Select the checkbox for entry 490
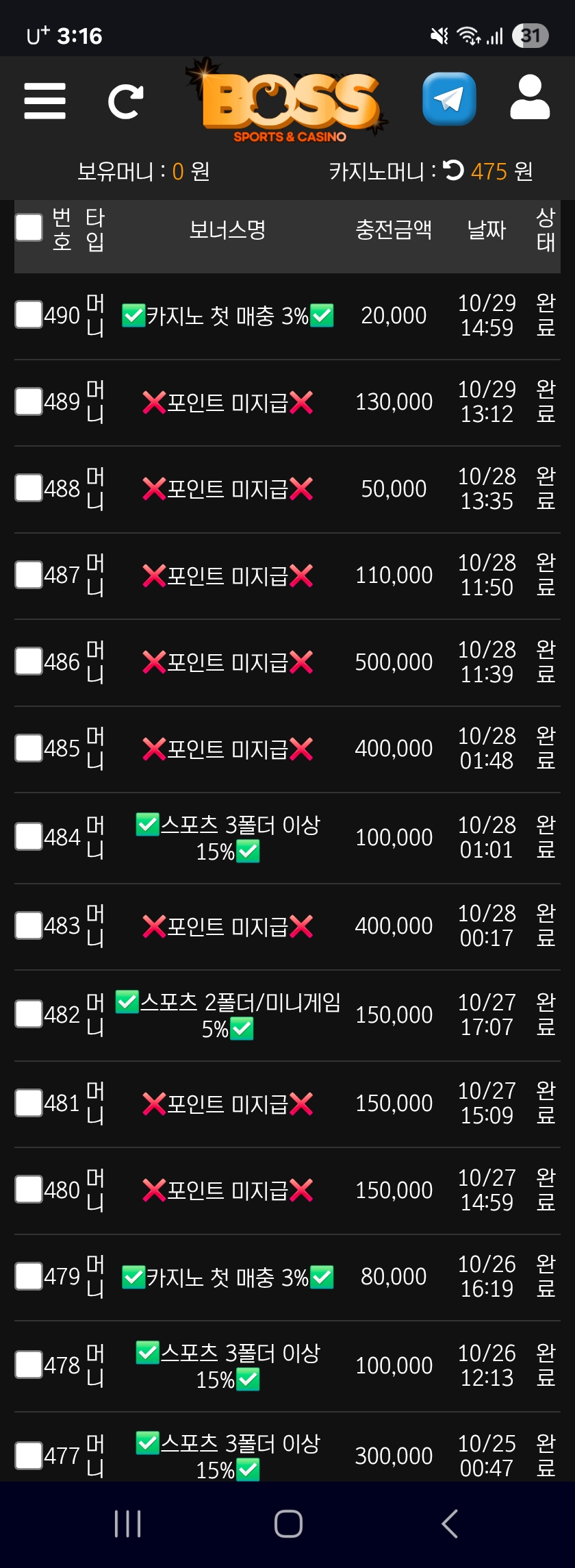Screen dimensions: 575x1568 [29, 314]
